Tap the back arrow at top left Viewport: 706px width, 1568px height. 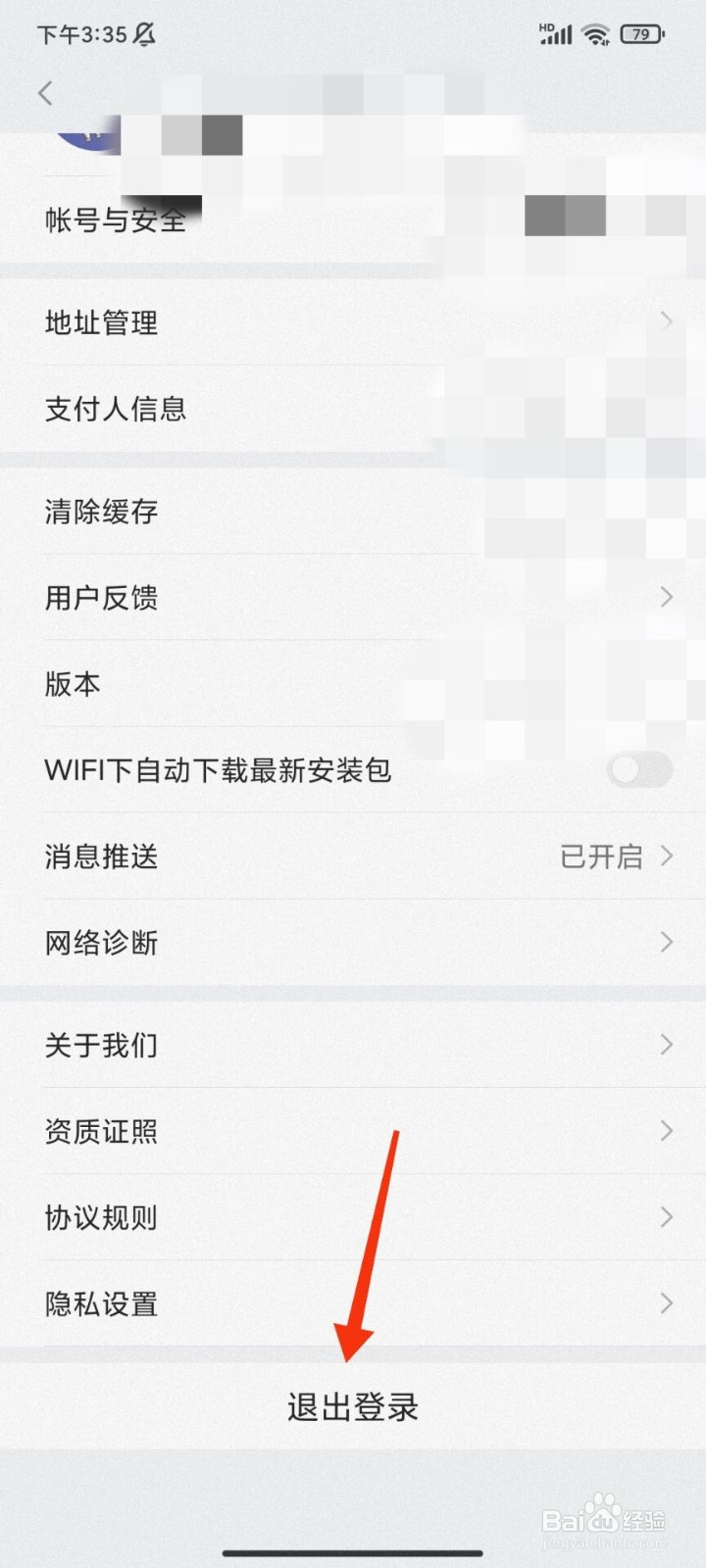(x=45, y=92)
